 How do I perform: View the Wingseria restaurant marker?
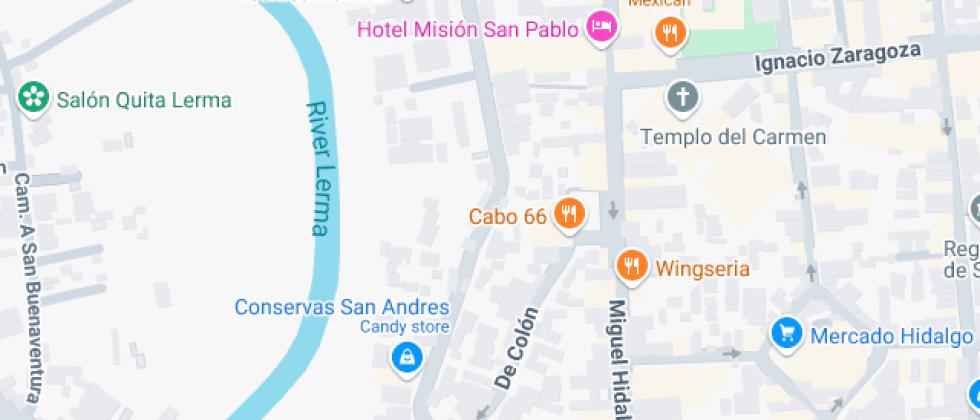(x=630, y=266)
